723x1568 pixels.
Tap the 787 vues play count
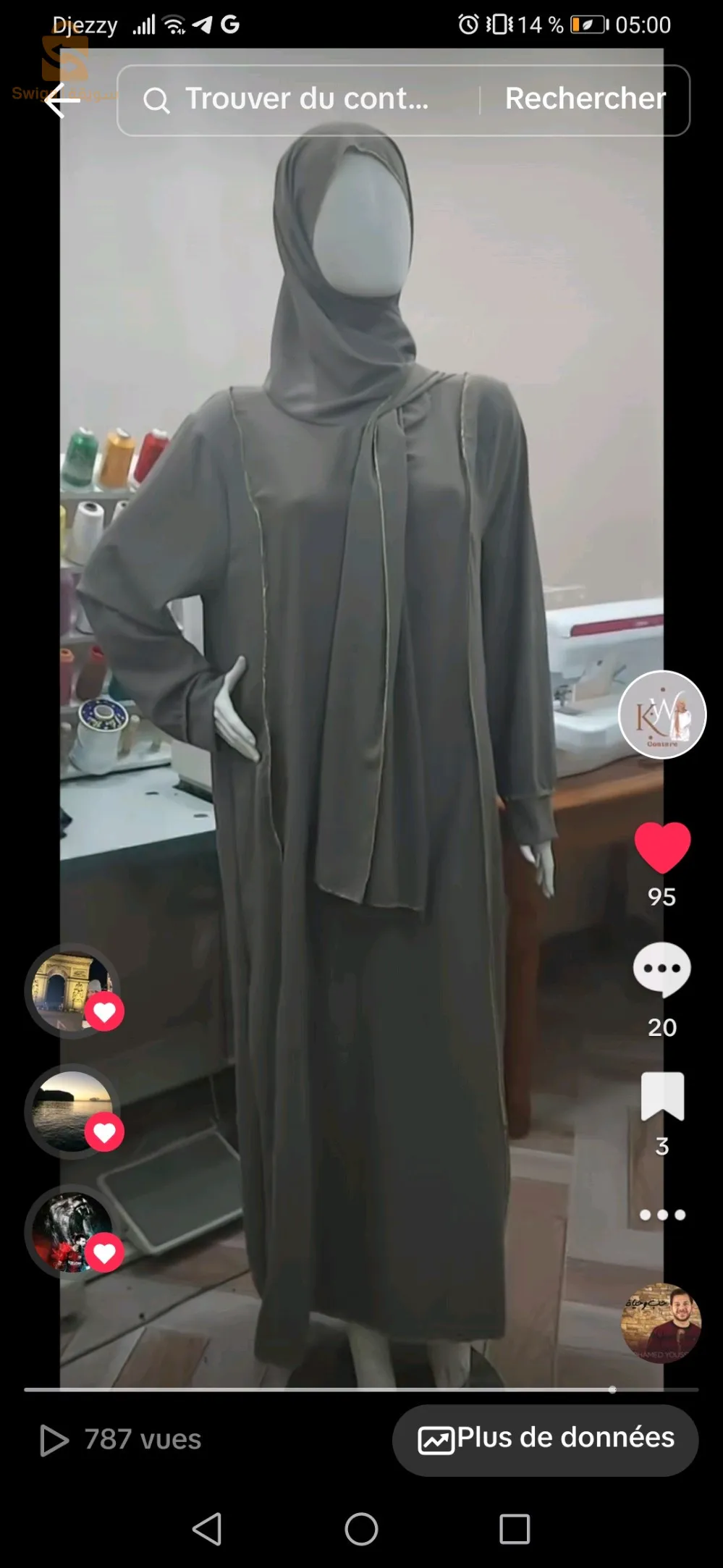122,1439
